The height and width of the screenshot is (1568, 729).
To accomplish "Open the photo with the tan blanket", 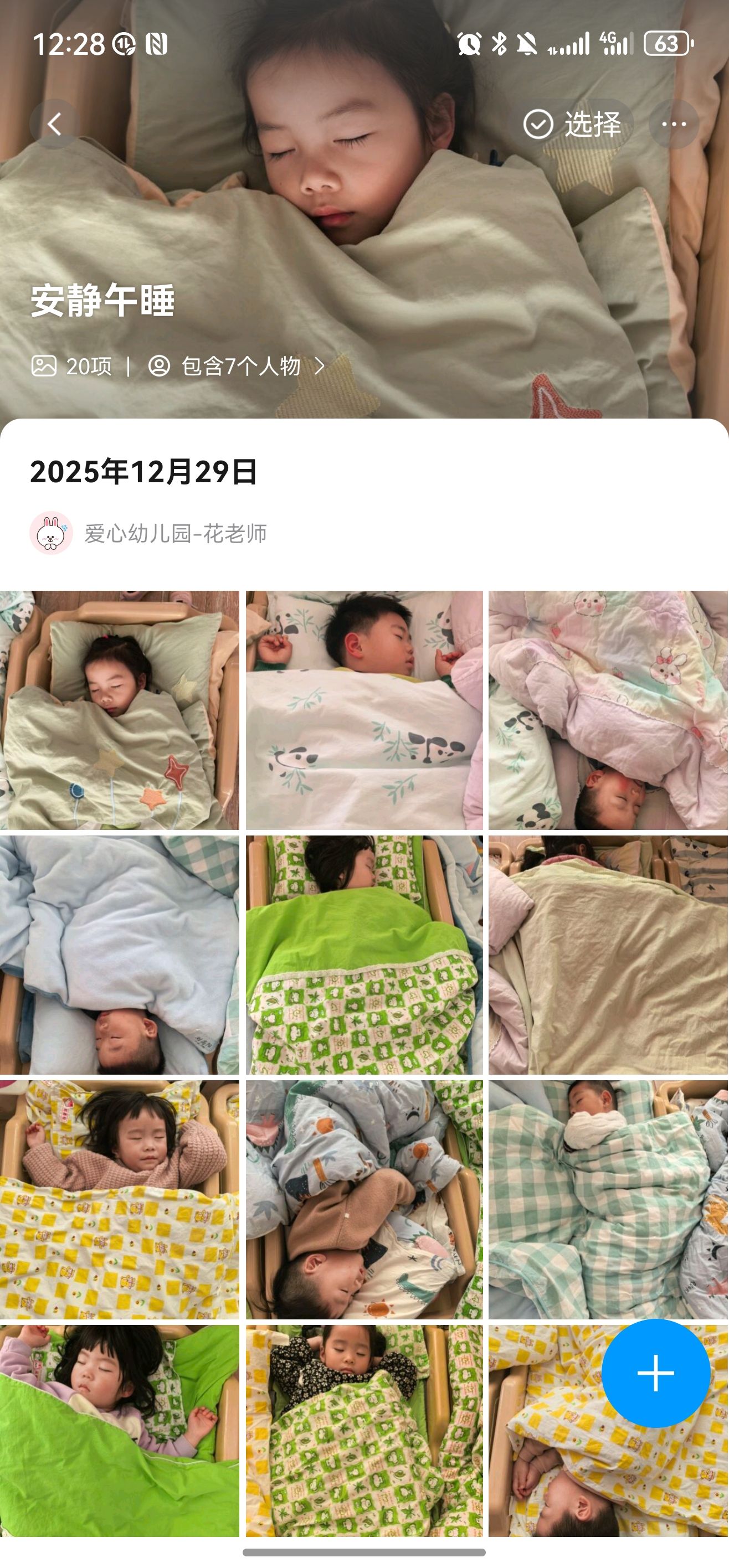I will pos(608,955).
